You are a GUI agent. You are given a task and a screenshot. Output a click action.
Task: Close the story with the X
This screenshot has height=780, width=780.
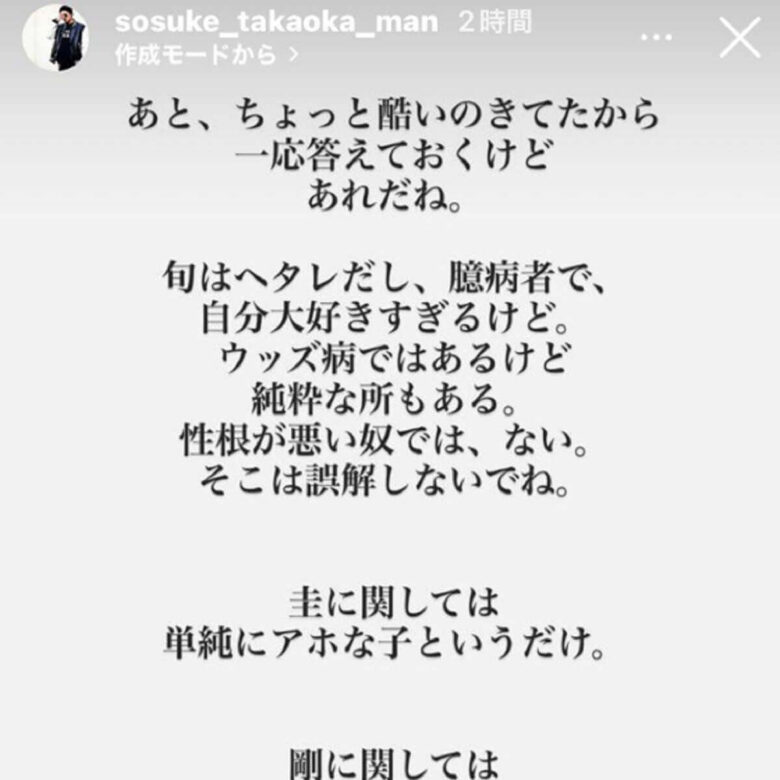click(x=740, y=38)
